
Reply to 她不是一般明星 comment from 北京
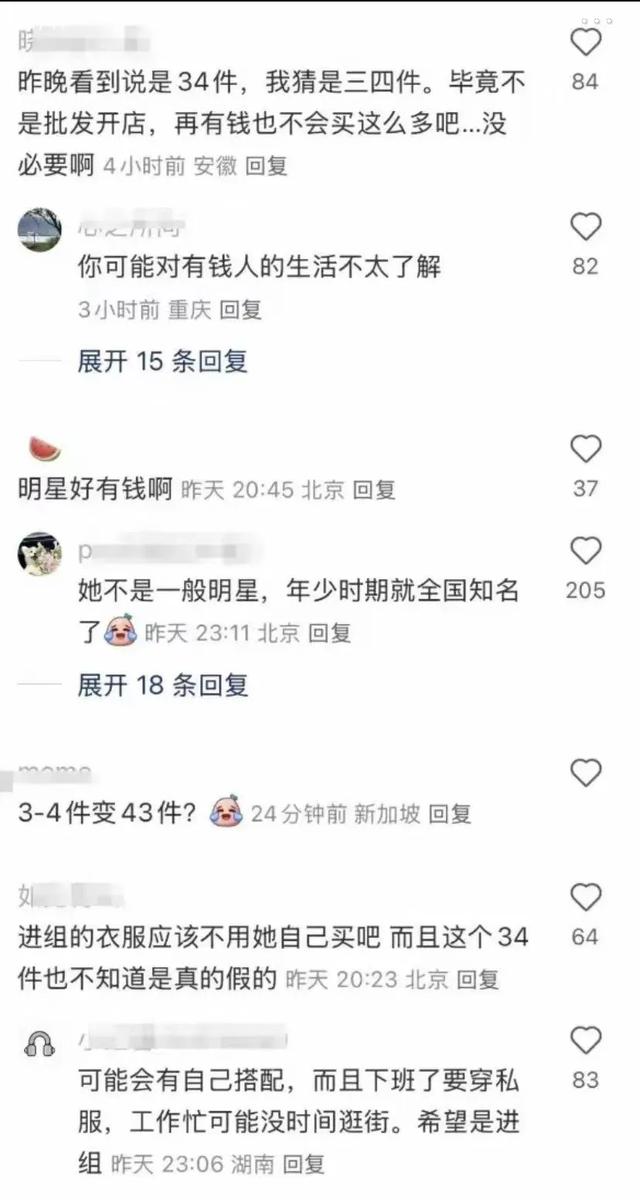[329, 632]
